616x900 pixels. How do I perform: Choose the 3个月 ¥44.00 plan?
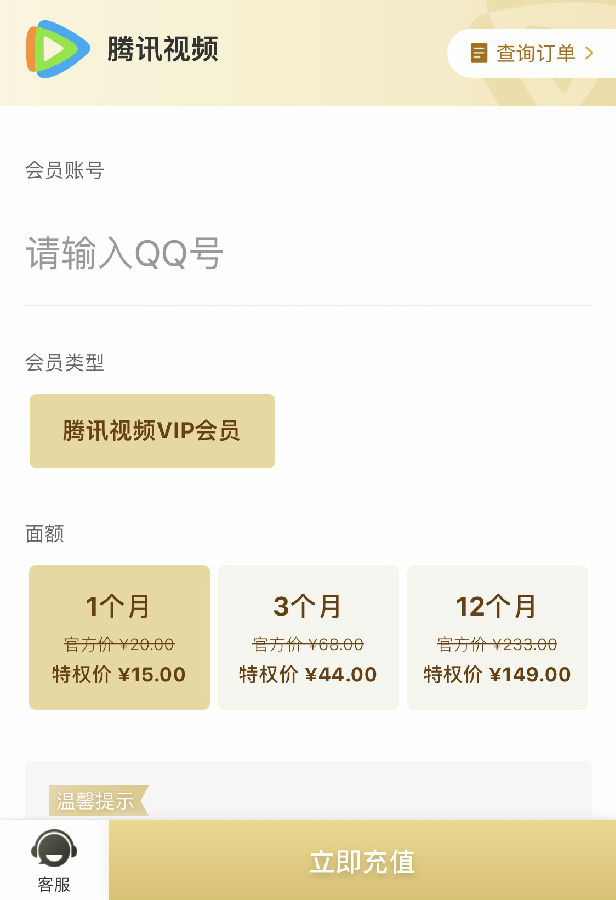click(308, 637)
